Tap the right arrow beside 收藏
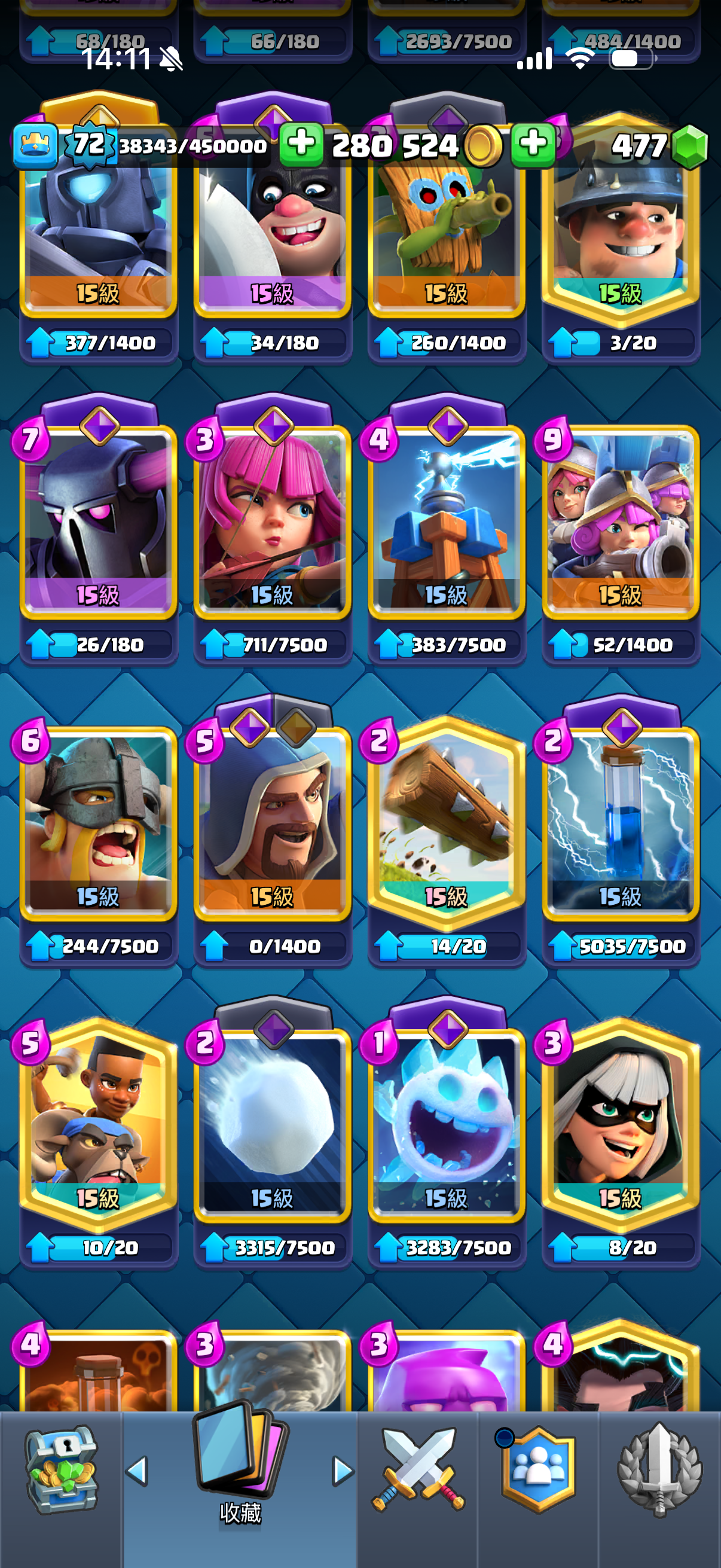The width and height of the screenshot is (721, 1568). (x=343, y=1471)
